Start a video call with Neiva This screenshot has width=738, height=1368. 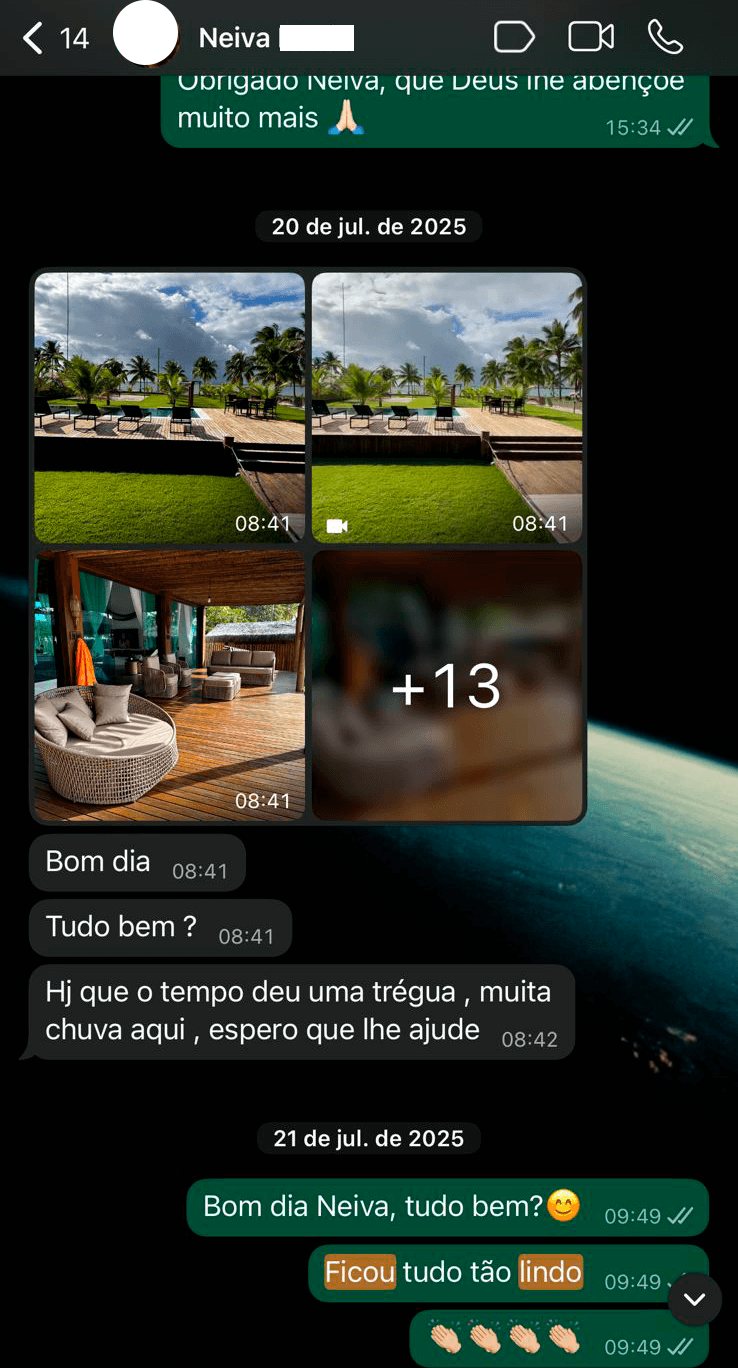point(590,38)
